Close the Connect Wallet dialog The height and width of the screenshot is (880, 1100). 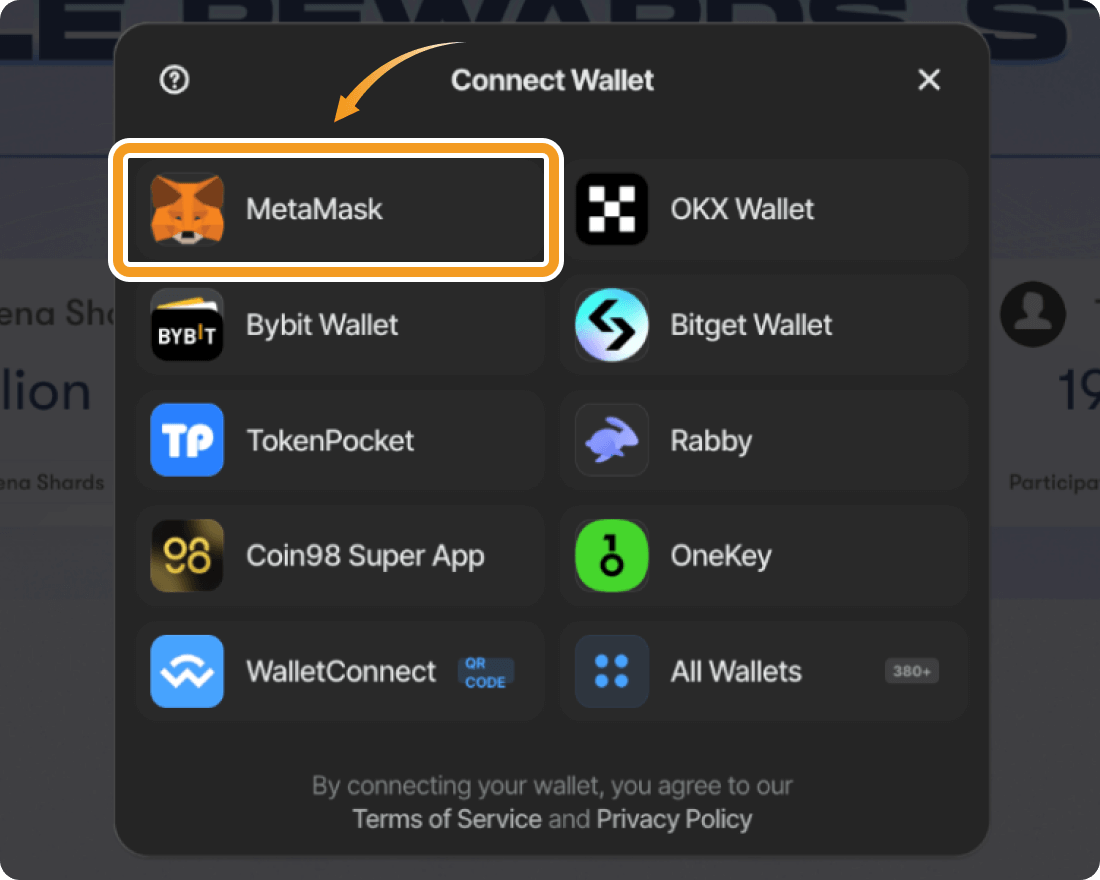click(929, 80)
